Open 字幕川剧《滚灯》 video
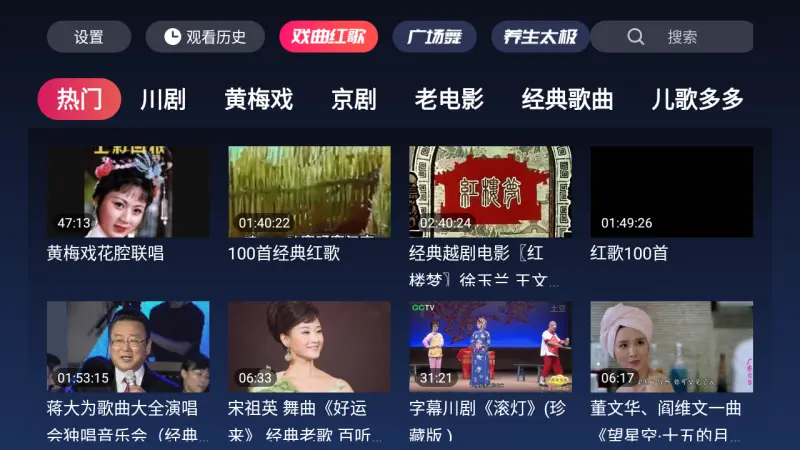The width and height of the screenshot is (800, 450). point(490,346)
